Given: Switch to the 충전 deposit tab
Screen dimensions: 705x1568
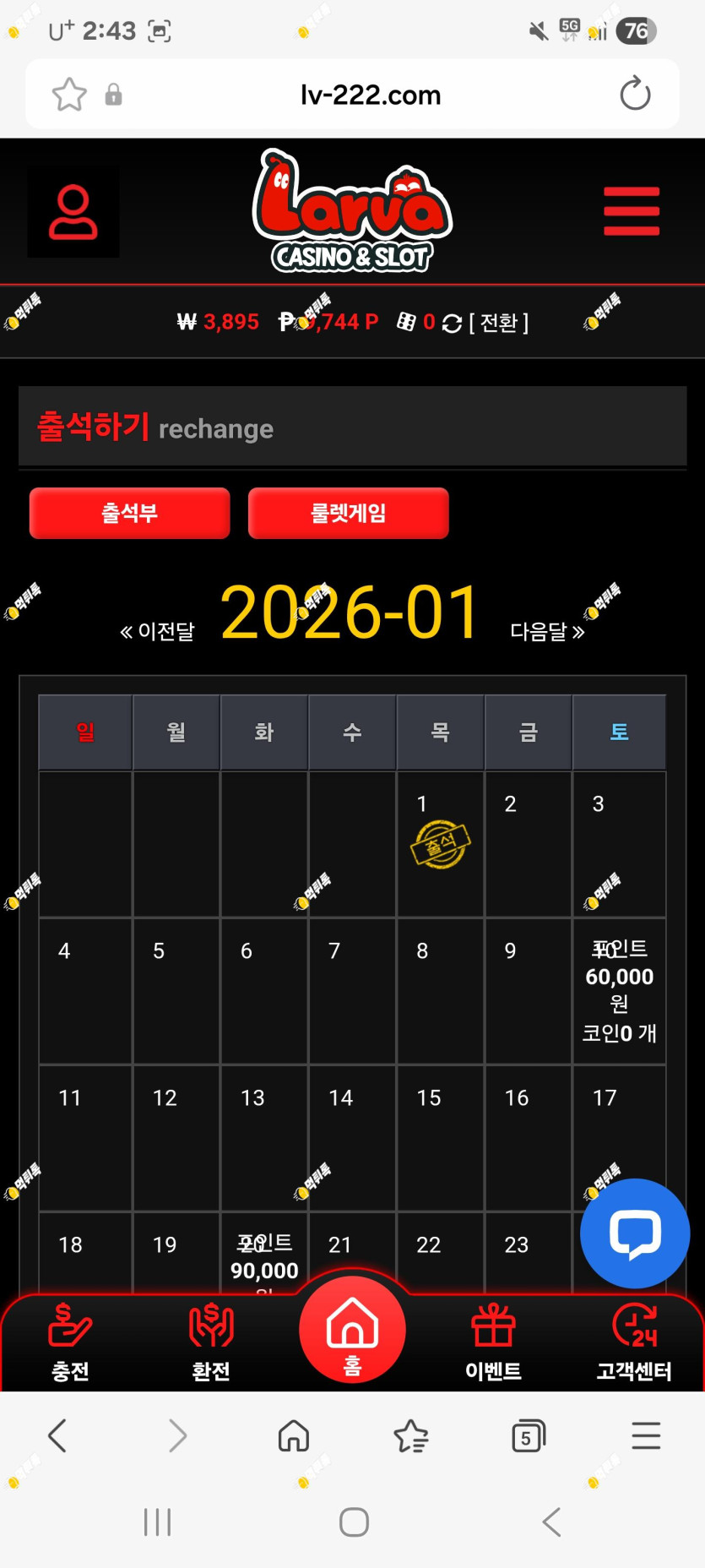Looking at the screenshot, I should (x=70, y=1342).
